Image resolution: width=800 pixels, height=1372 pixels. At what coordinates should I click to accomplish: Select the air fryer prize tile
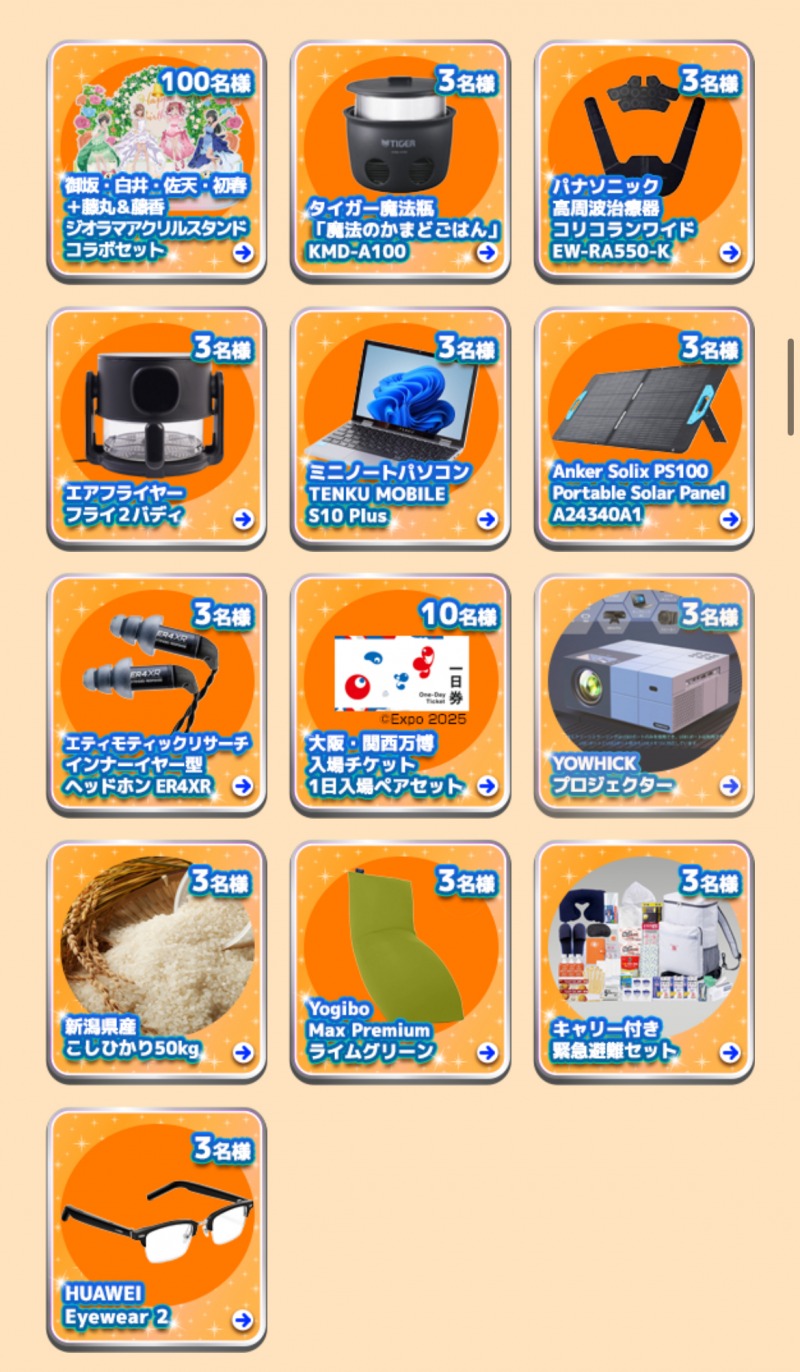point(157,428)
